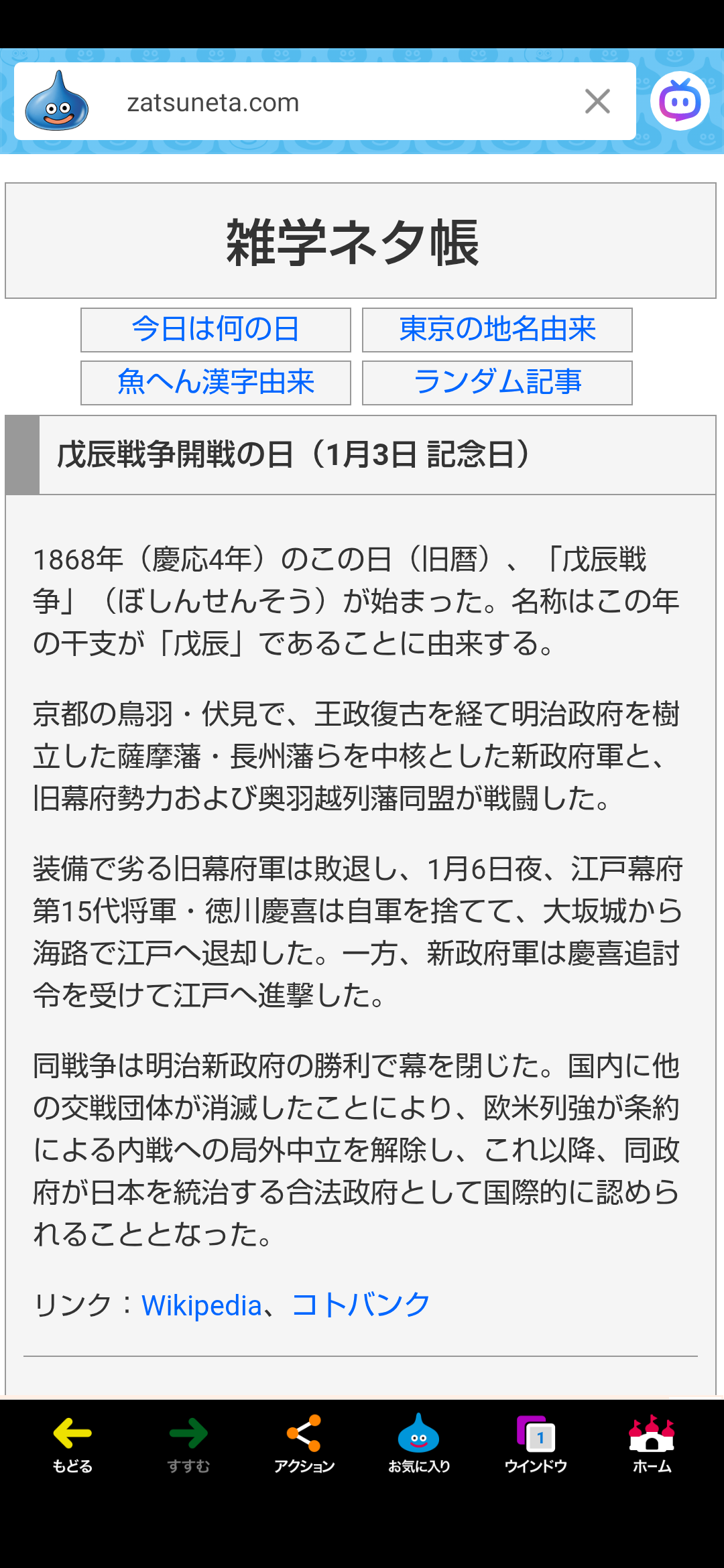
Task: Open the 東京の地名由来 link
Action: coord(497,330)
